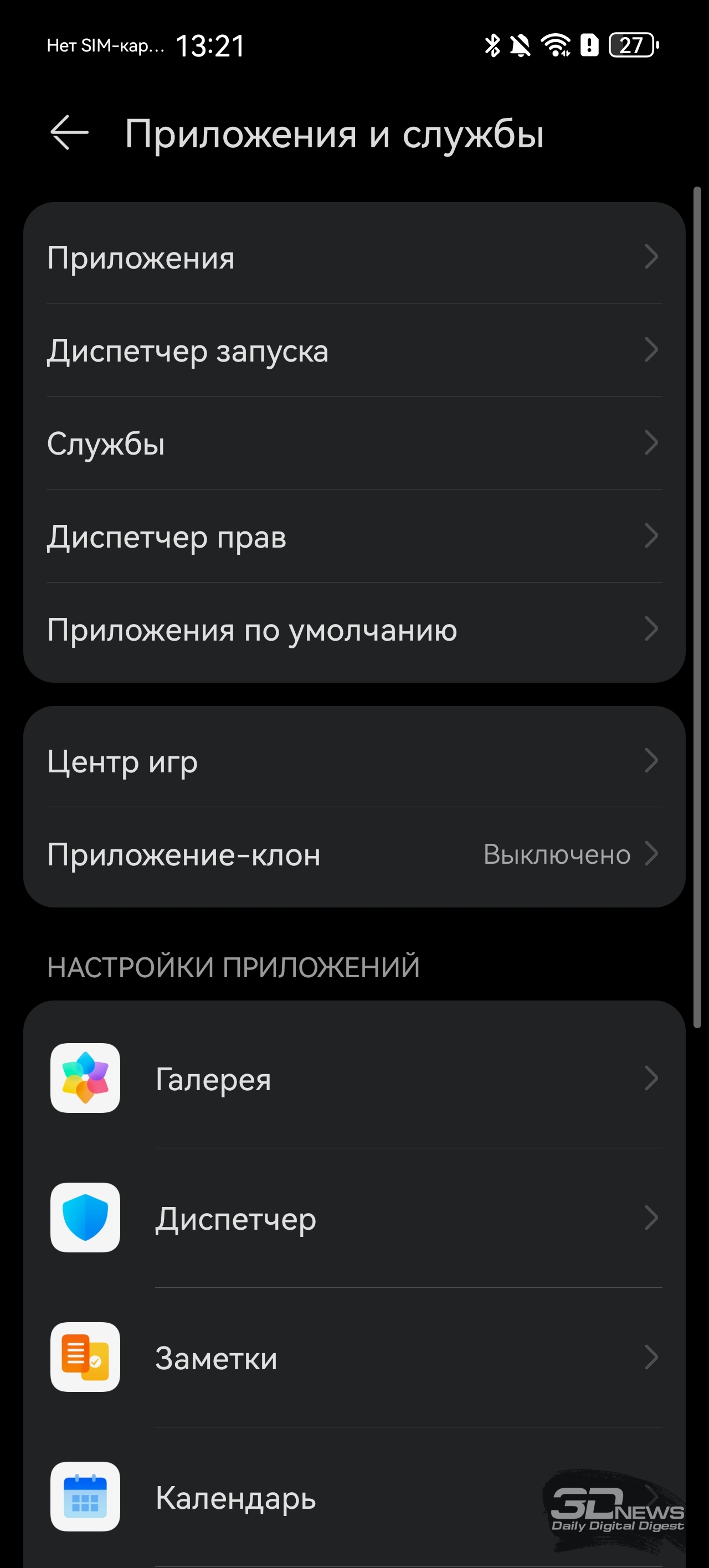The image size is (709, 1568).
Task: Open Диспетчер app settings
Action: pyautogui.click(x=353, y=1218)
